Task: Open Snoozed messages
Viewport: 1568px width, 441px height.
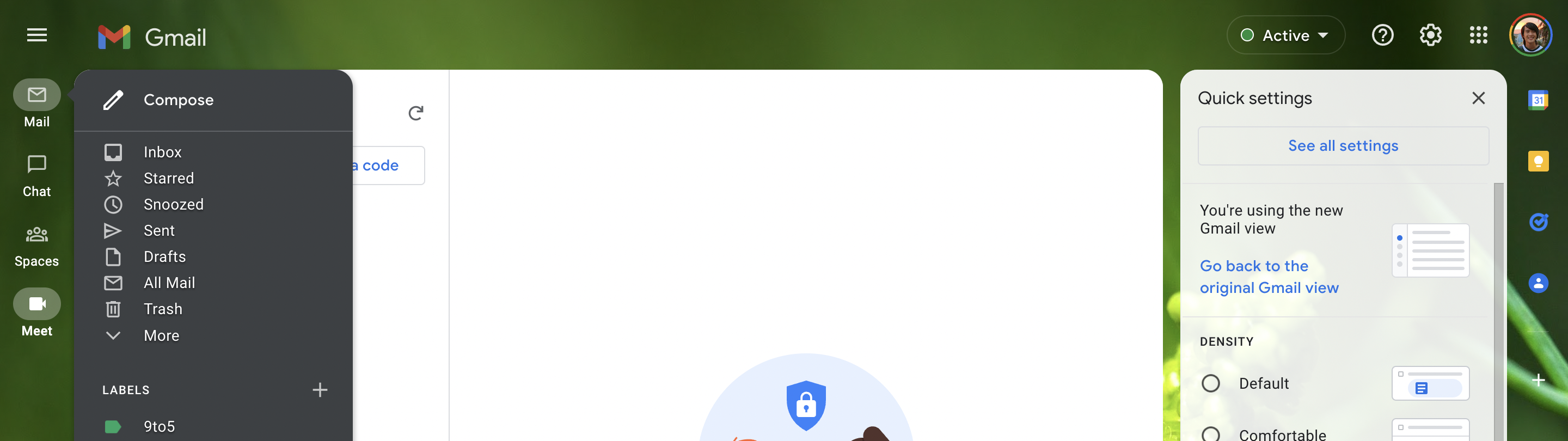Action: [x=173, y=205]
